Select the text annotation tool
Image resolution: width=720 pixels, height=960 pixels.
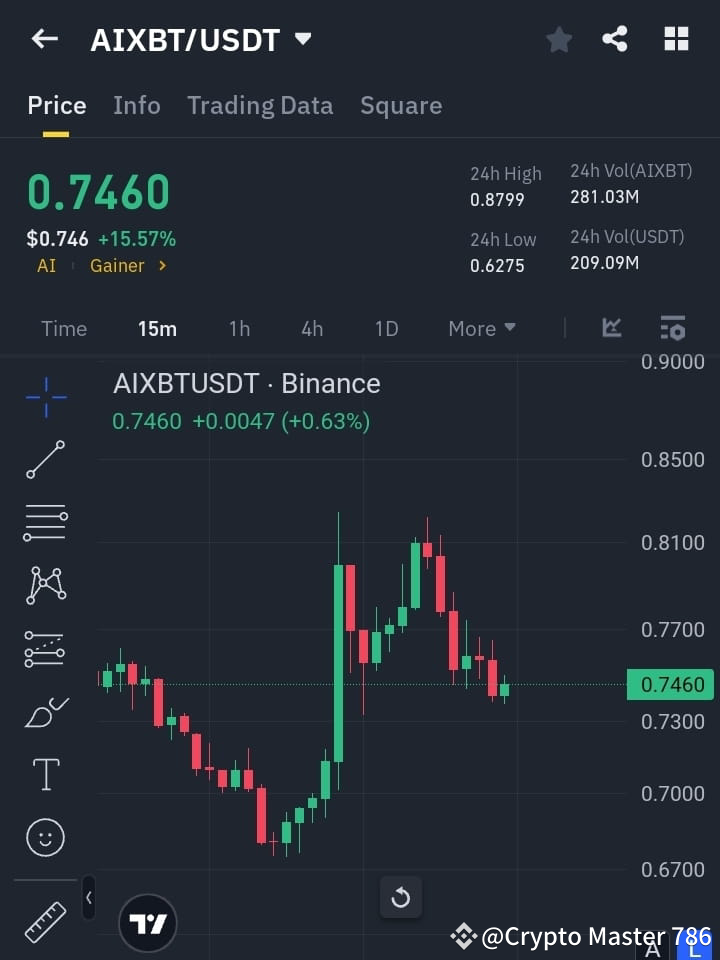tap(44, 773)
